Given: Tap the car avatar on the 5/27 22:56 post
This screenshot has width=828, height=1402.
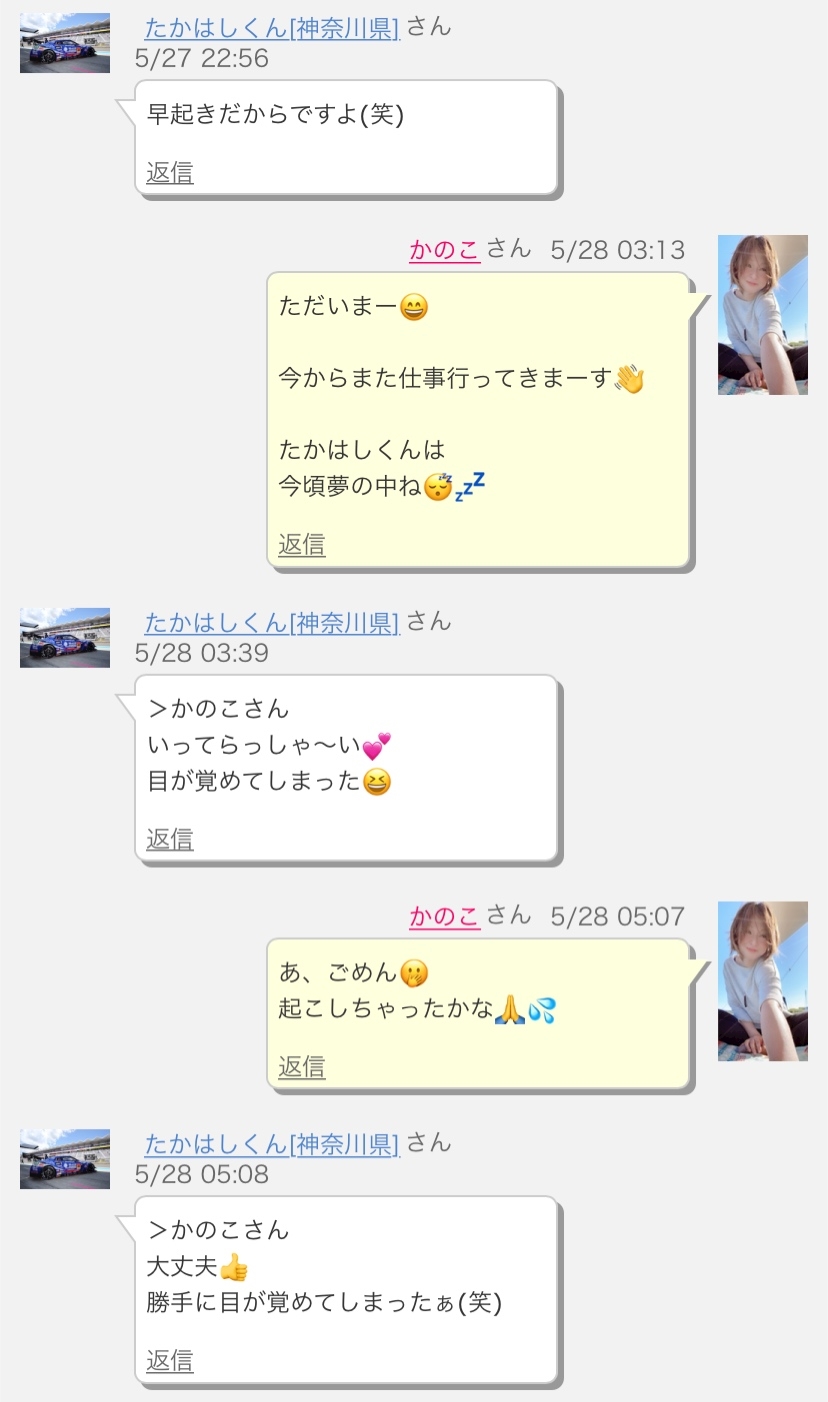Looking at the screenshot, I should click(65, 43).
